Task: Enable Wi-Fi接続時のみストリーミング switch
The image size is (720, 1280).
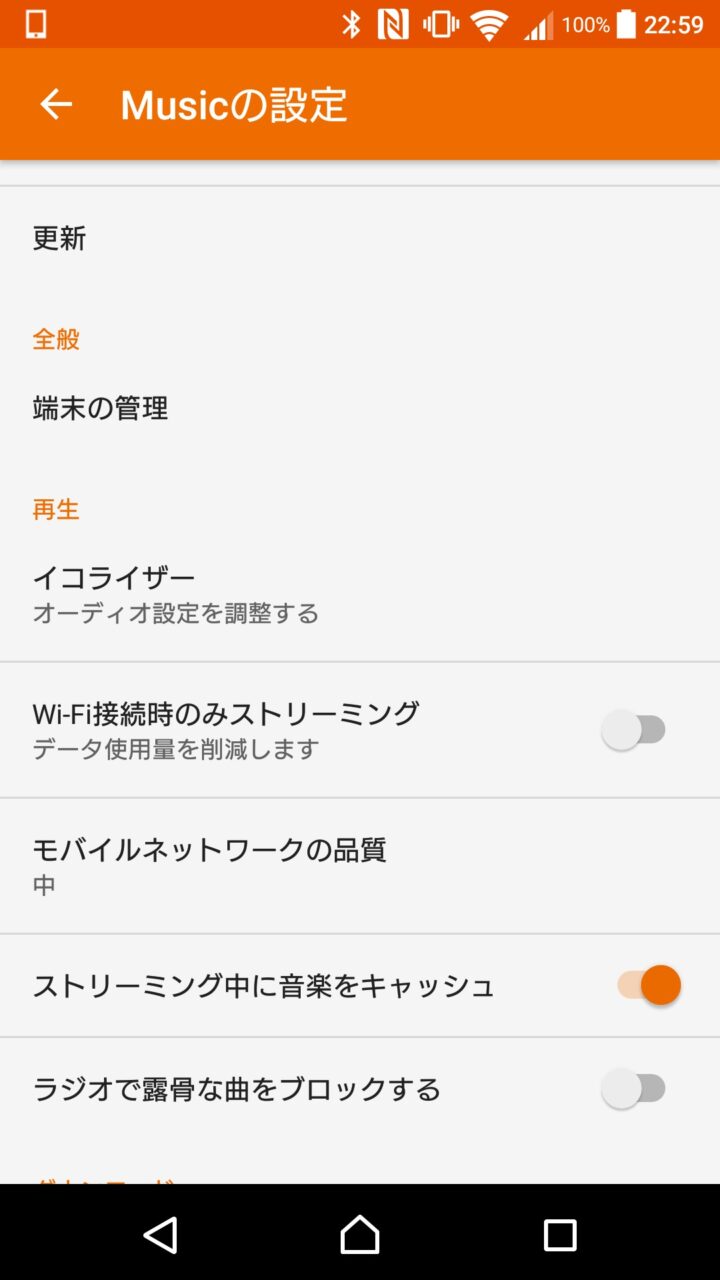Action: click(x=634, y=730)
